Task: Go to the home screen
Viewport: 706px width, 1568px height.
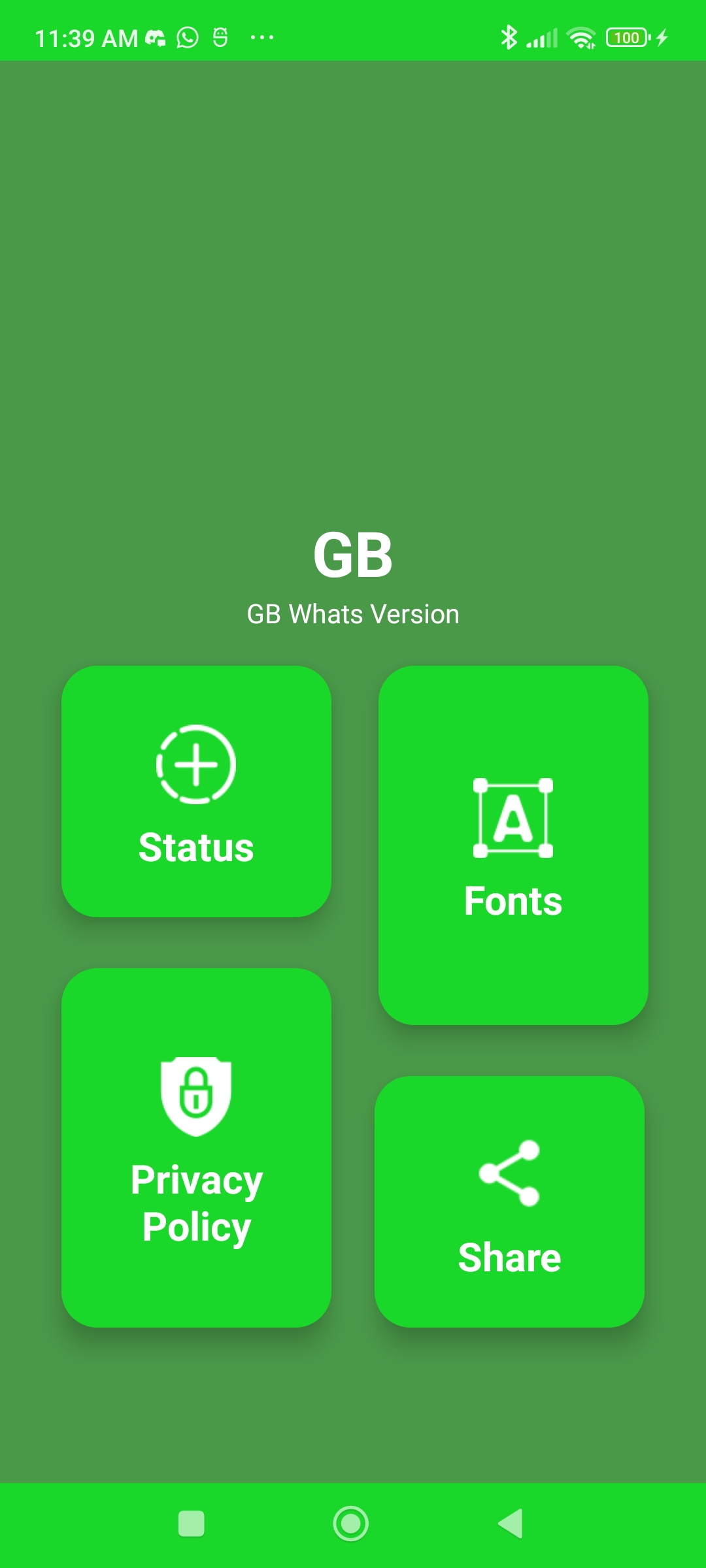Action: (x=351, y=1524)
